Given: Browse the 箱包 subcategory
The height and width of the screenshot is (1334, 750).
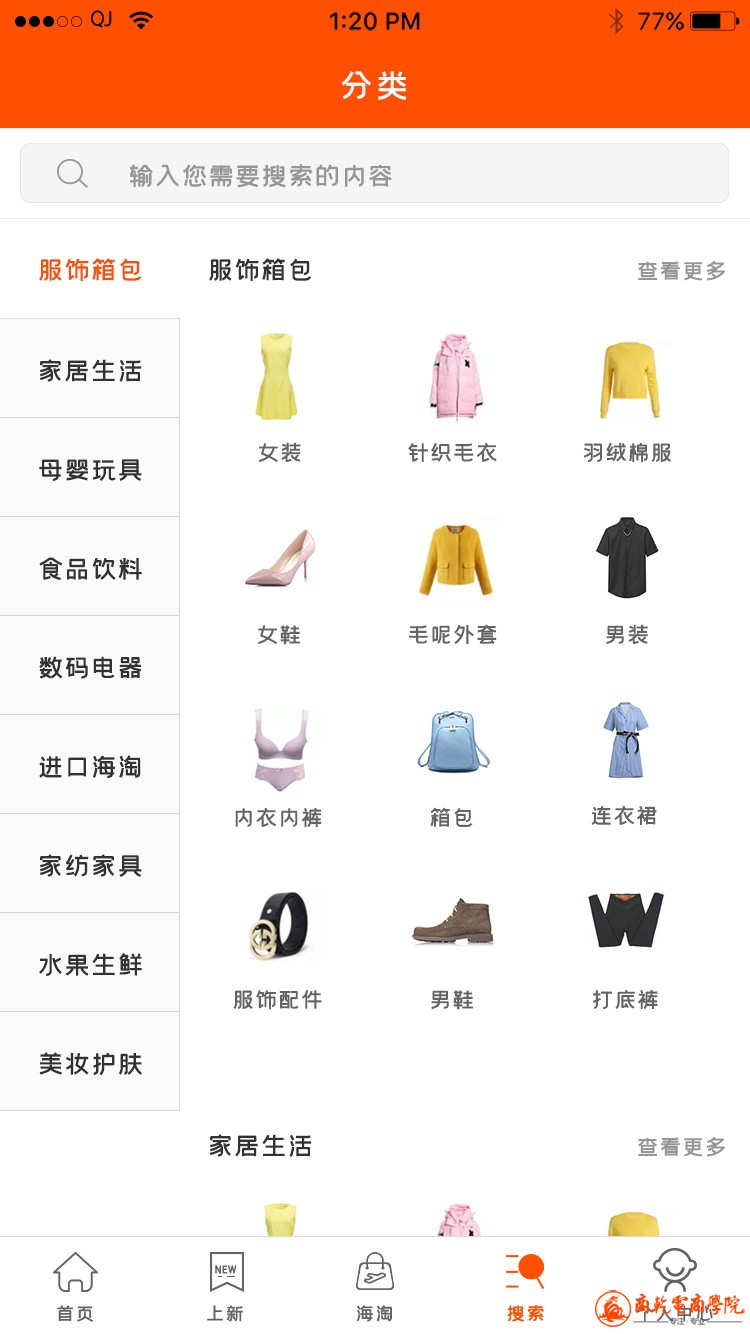Looking at the screenshot, I should [451, 762].
